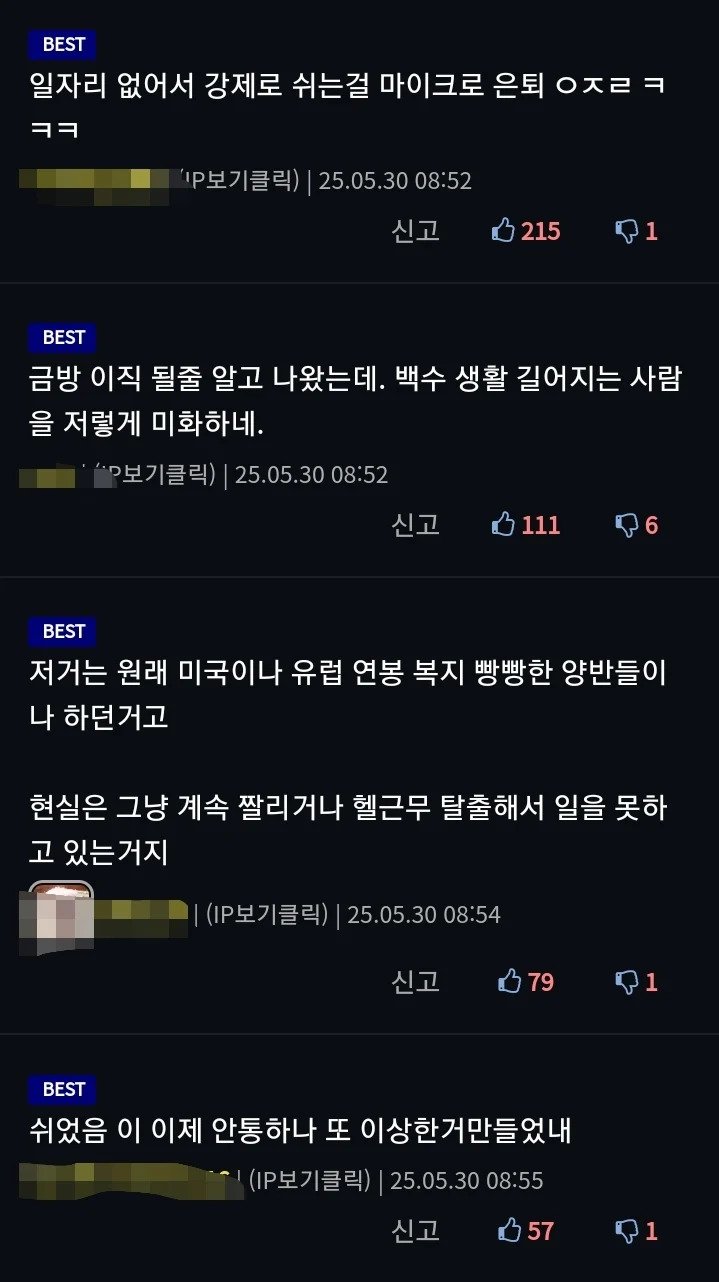719x1282 pixels.
Task: Report the comment starting 일자리 없어서
Action: (415, 231)
